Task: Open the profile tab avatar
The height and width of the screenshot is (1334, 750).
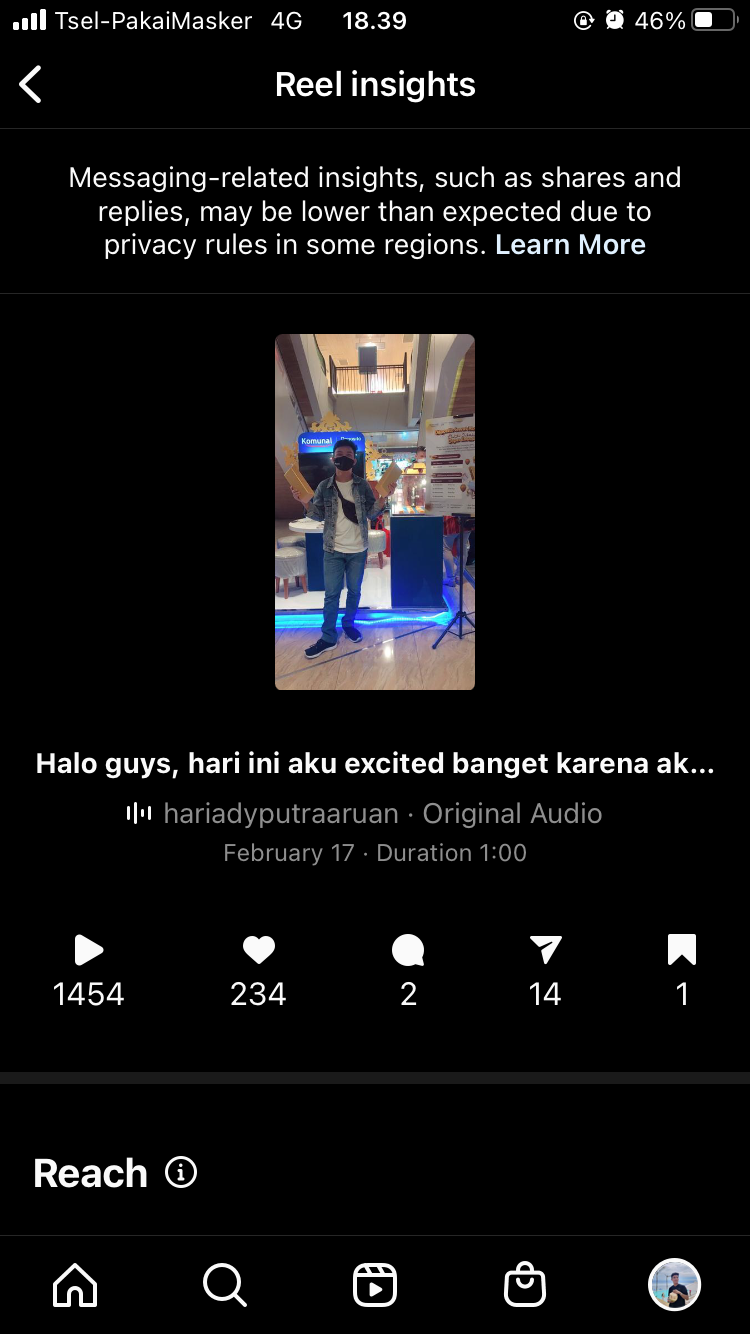Action: [x=674, y=1284]
